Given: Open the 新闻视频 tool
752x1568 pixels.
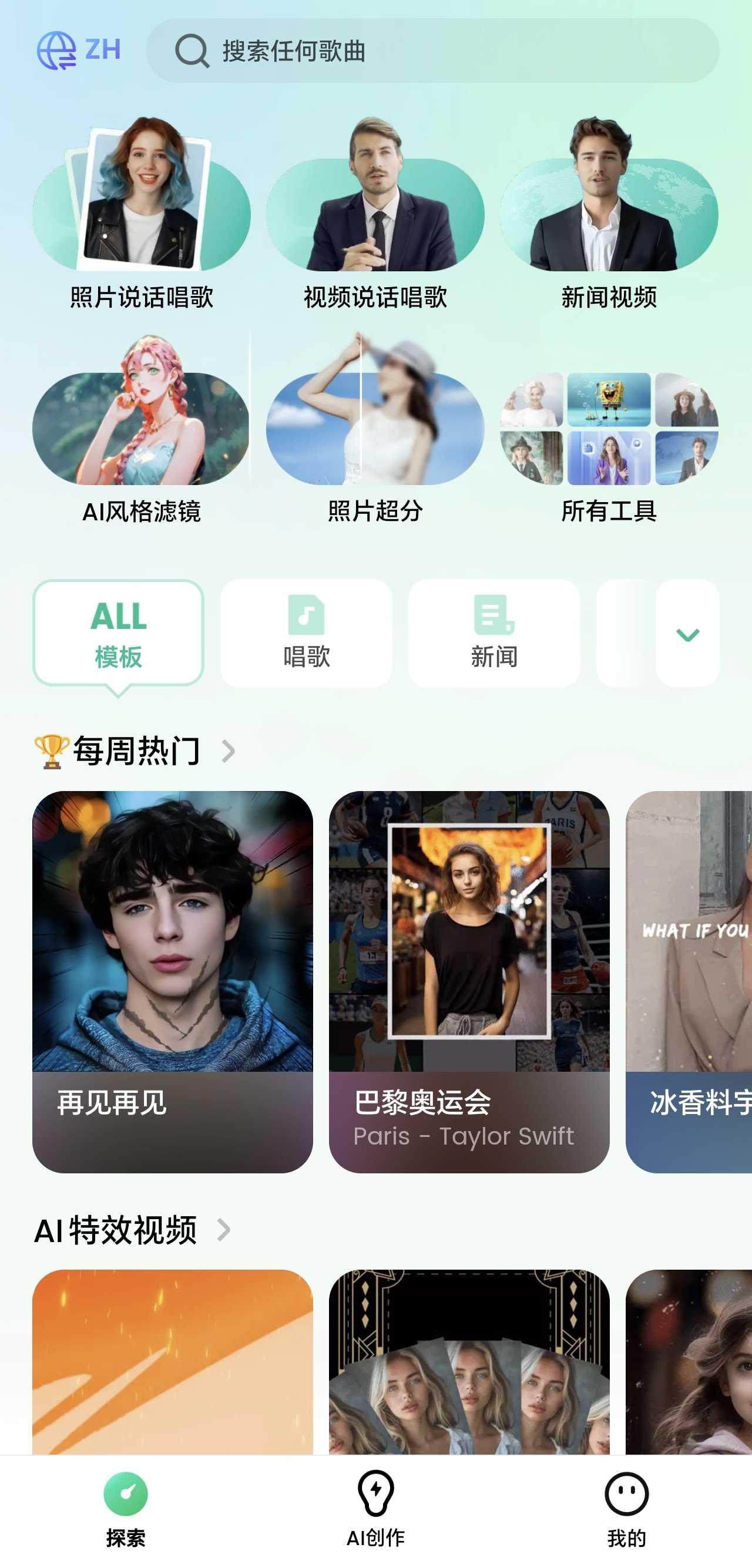Looking at the screenshot, I should [x=609, y=213].
